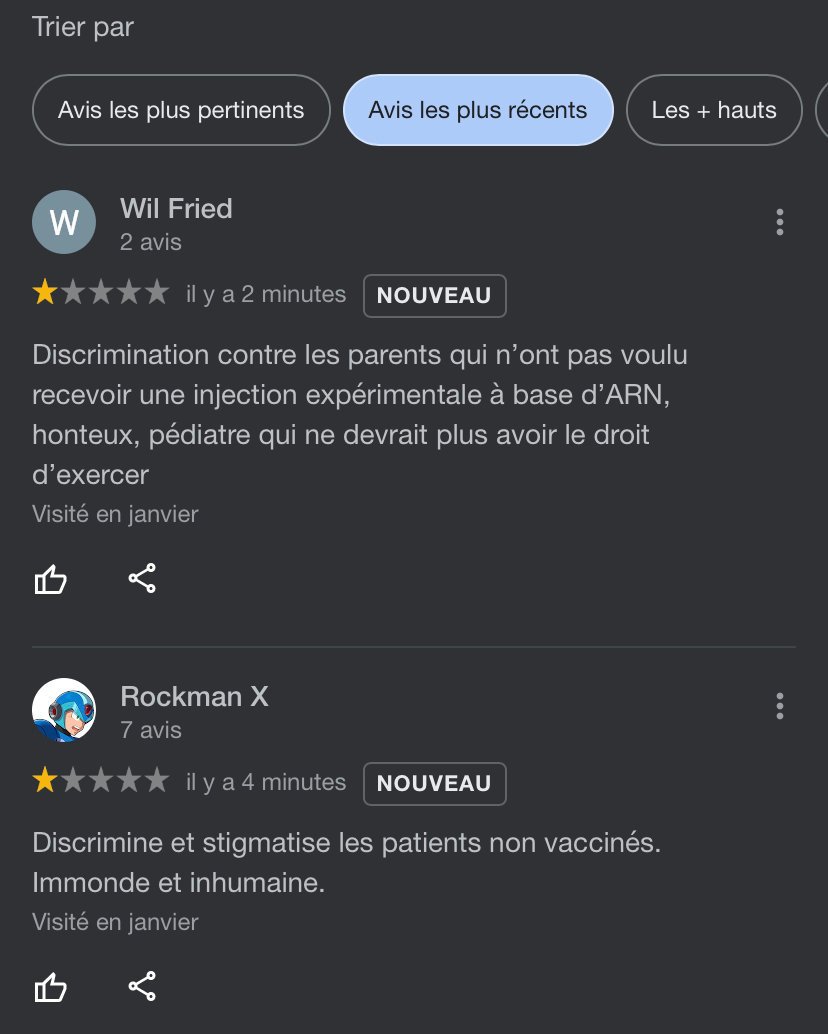Image resolution: width=828 pixels, height=1034 pixels.
Task: Share Rockman X's review
Action: [x=142, y=986]
